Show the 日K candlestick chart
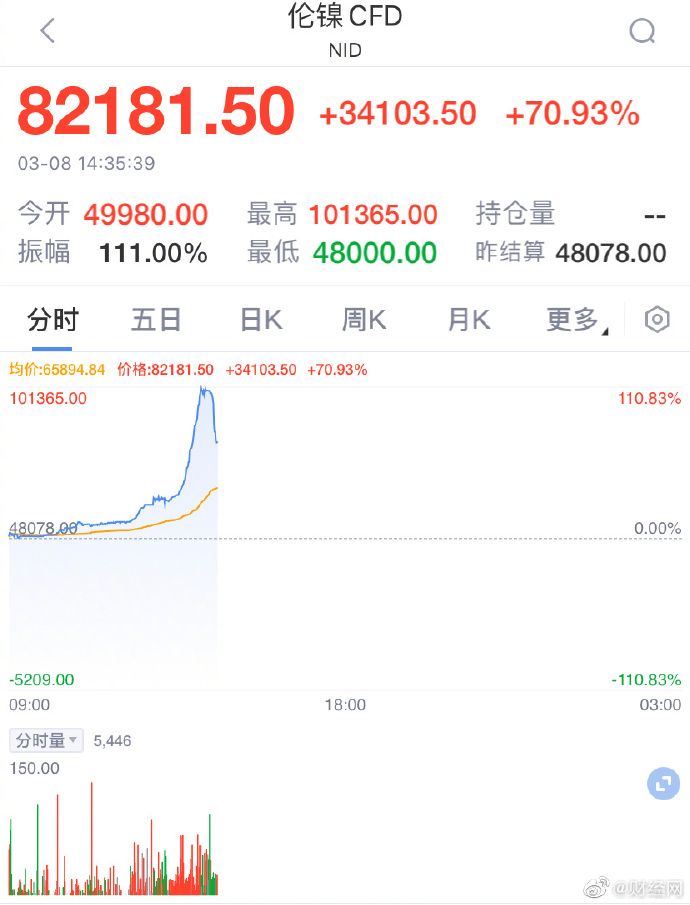The height and width of the screenshot is (905, 690). (x=261, y=320)
